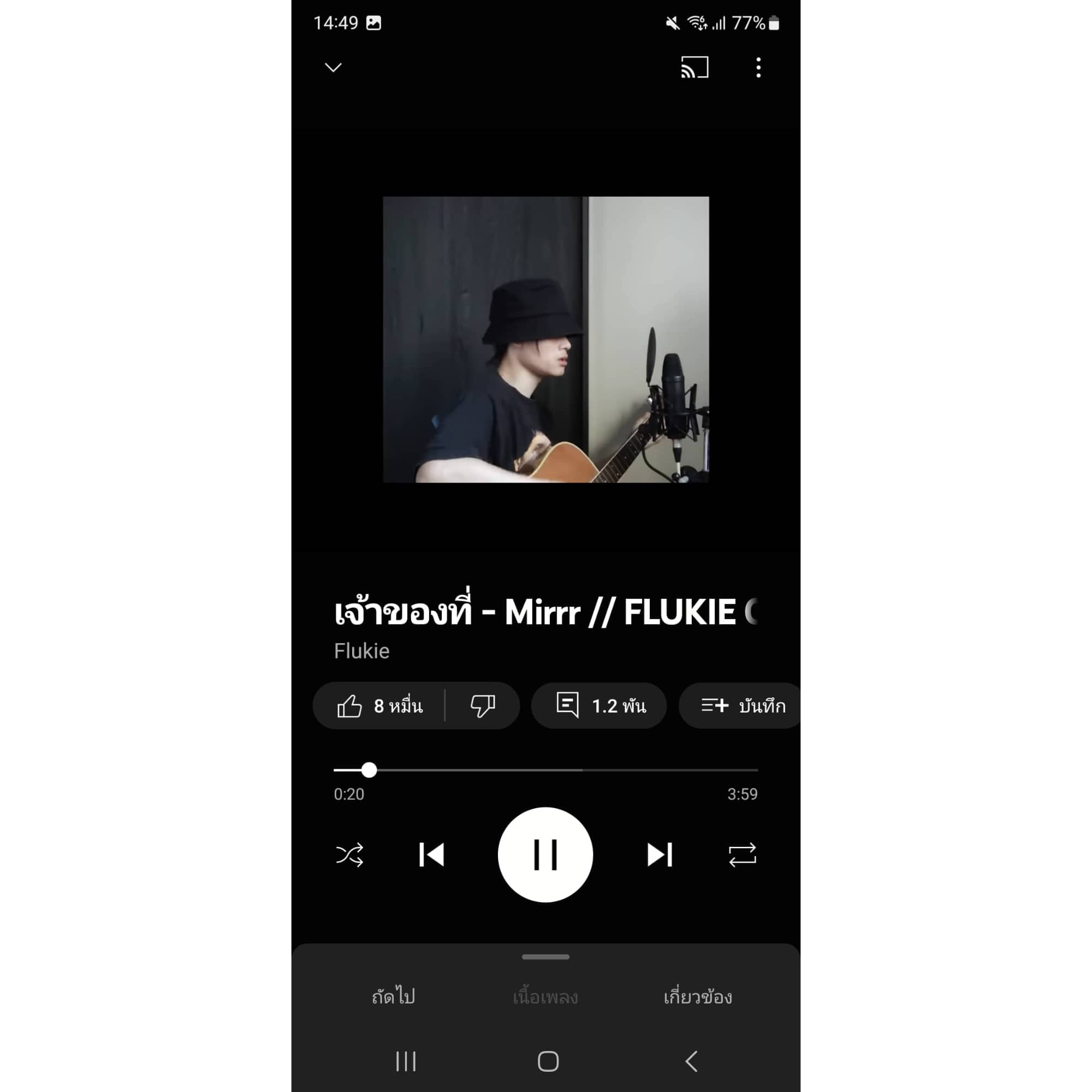Image resolution: width=1092 pixels, height=1092 pixels.
Task: Dislike the song with thumbs down
Action: tap(482, 706)
